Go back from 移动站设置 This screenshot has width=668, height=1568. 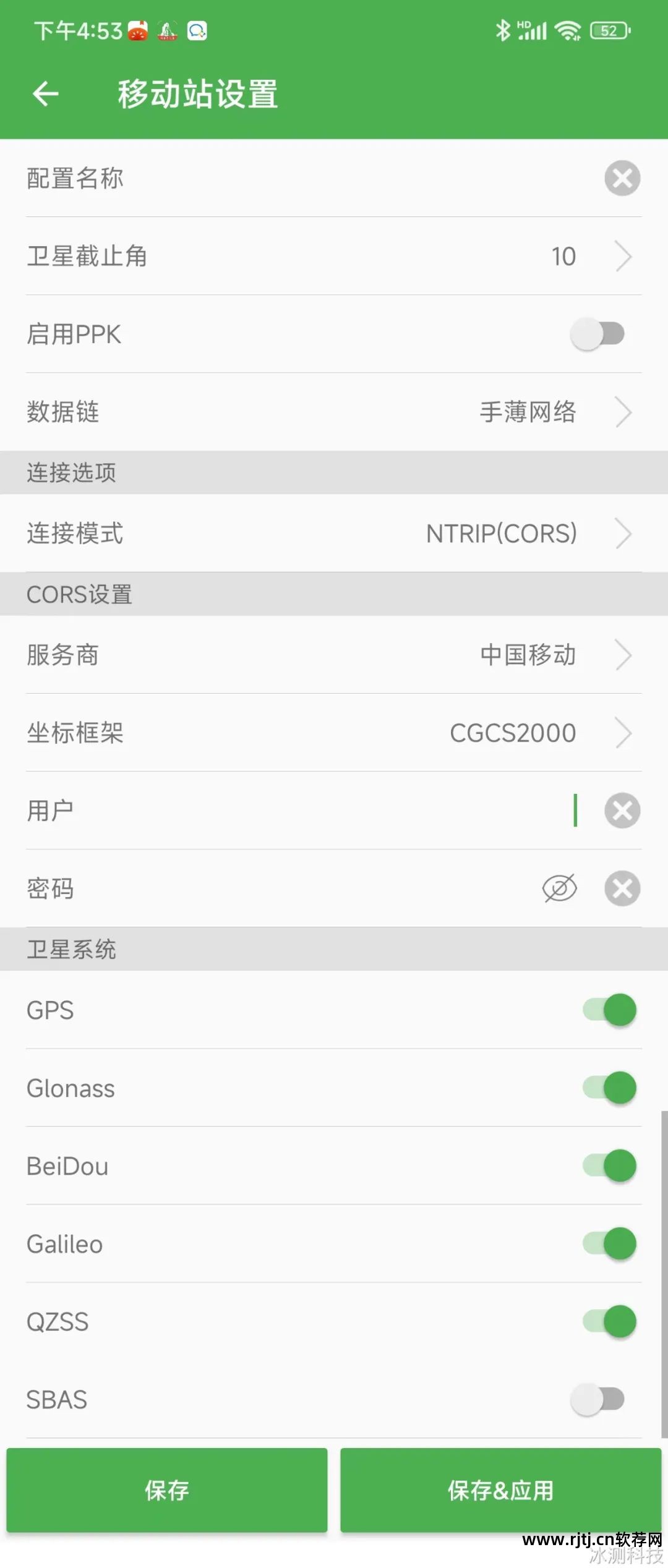click(45, 94)
